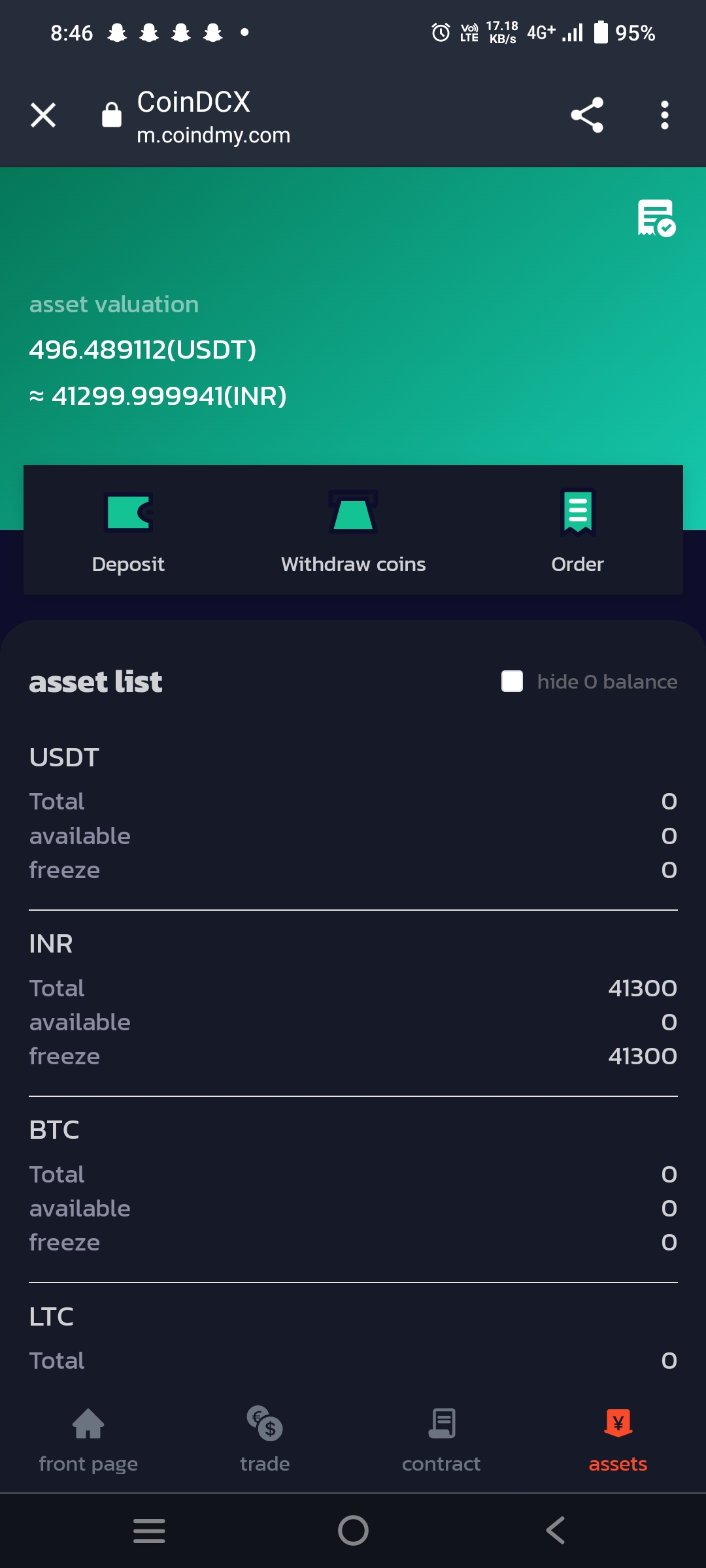Viewport: 706px width, 1568px height.
Task: Go to the system home screen
Action: tap(353, 1530)
